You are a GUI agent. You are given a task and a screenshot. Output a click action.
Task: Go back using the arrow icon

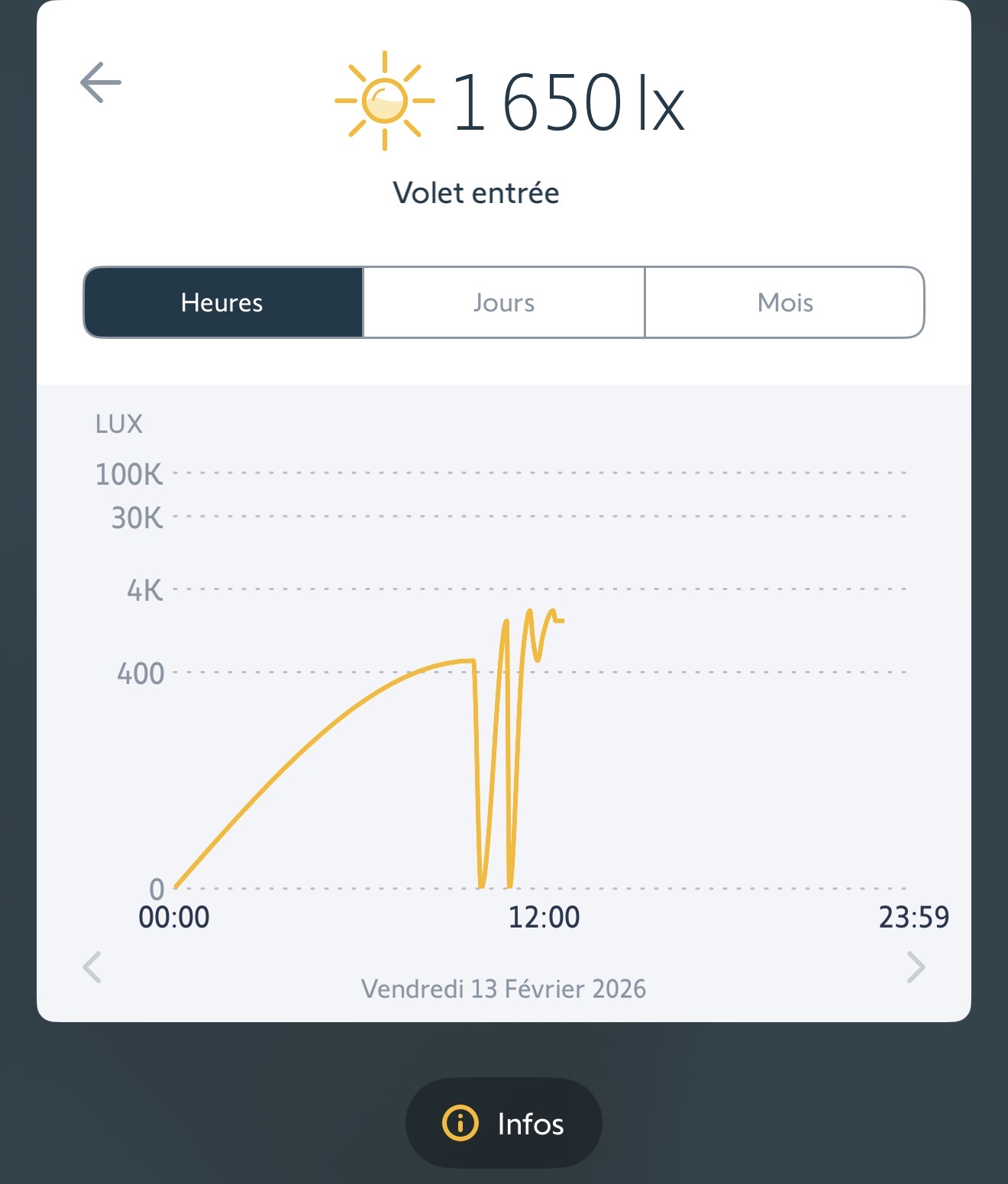[x=101, y=82]
